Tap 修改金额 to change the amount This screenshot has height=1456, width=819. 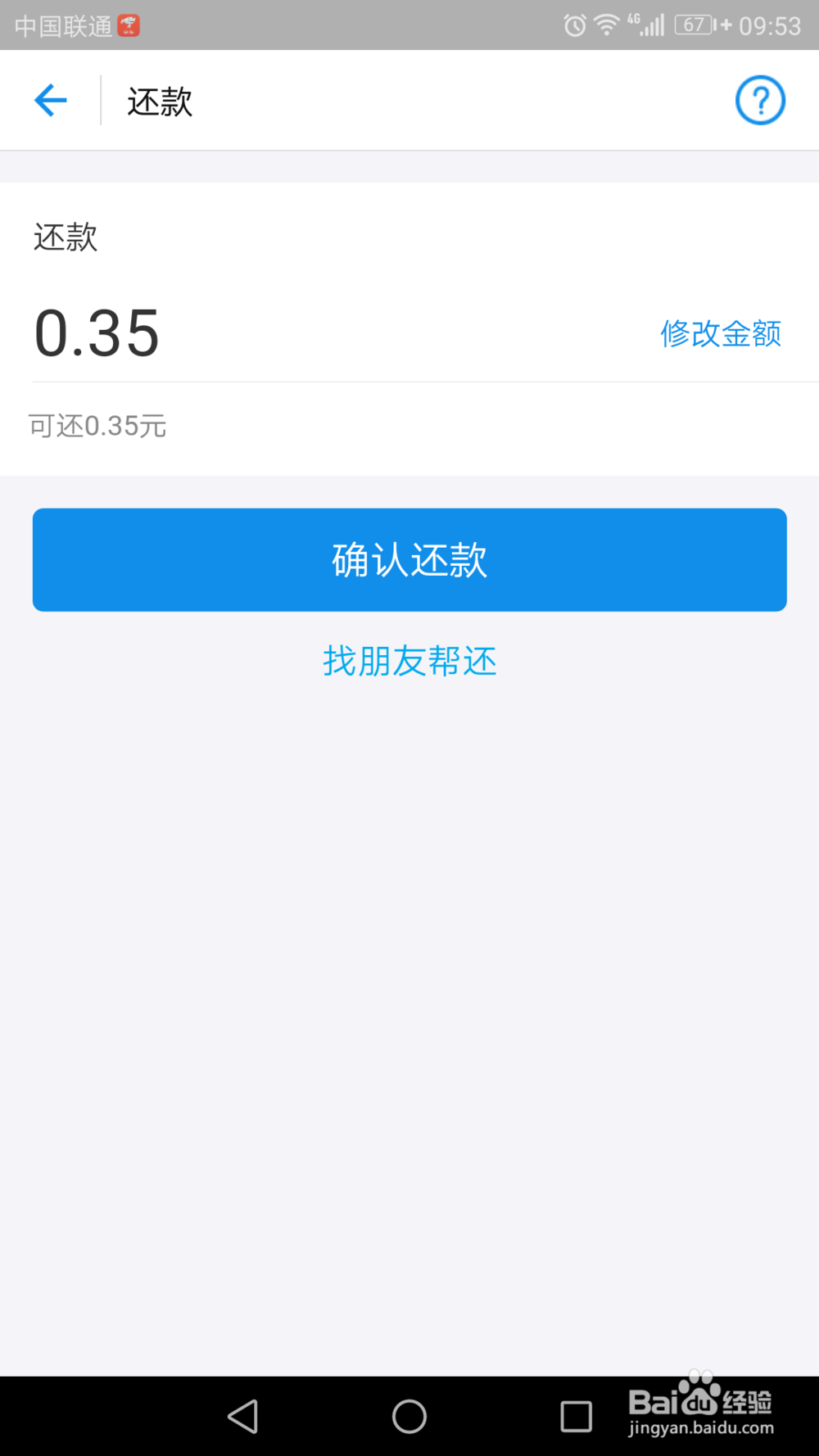[x=721, y=333]
